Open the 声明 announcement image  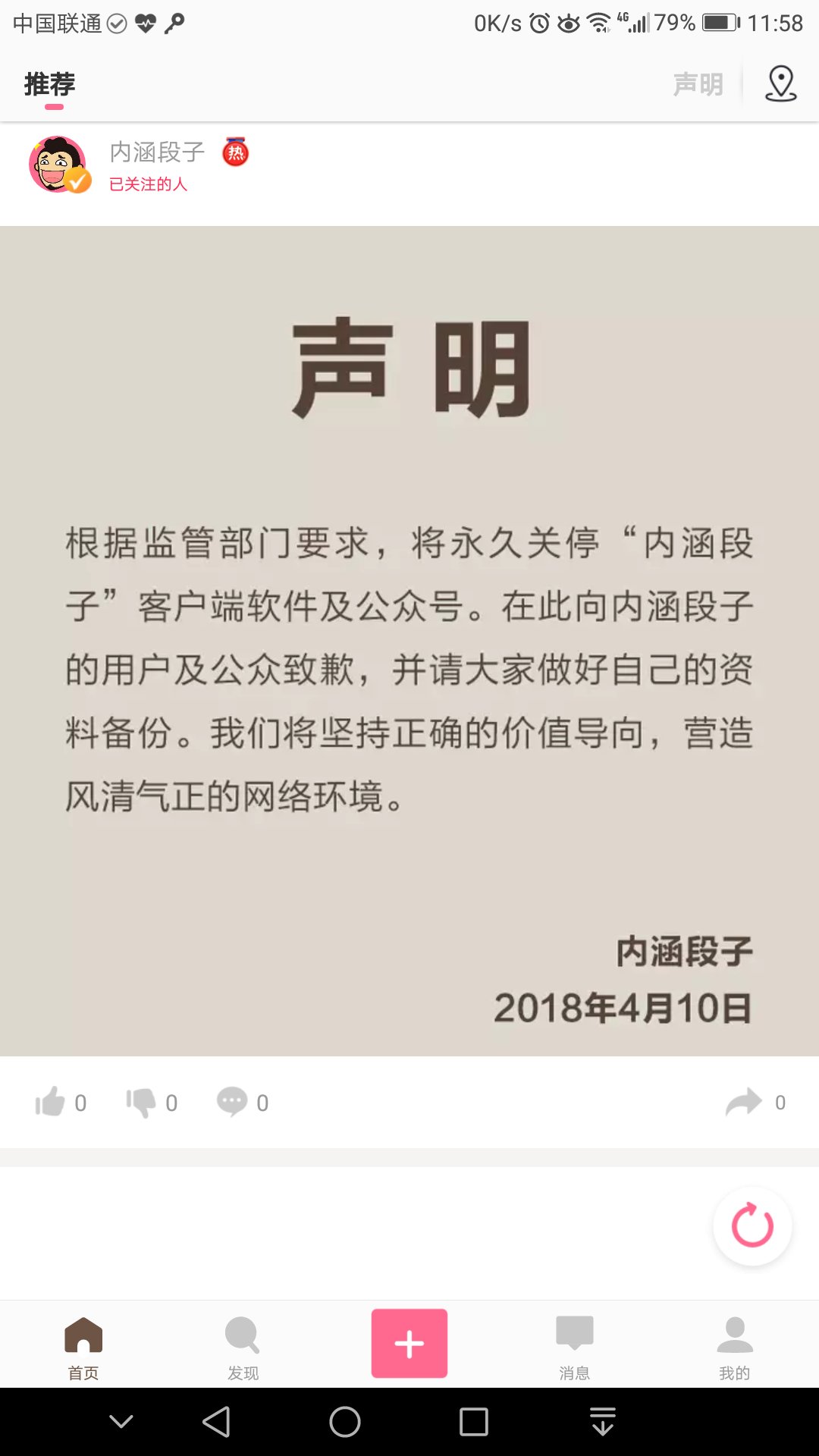pos(409,641)
